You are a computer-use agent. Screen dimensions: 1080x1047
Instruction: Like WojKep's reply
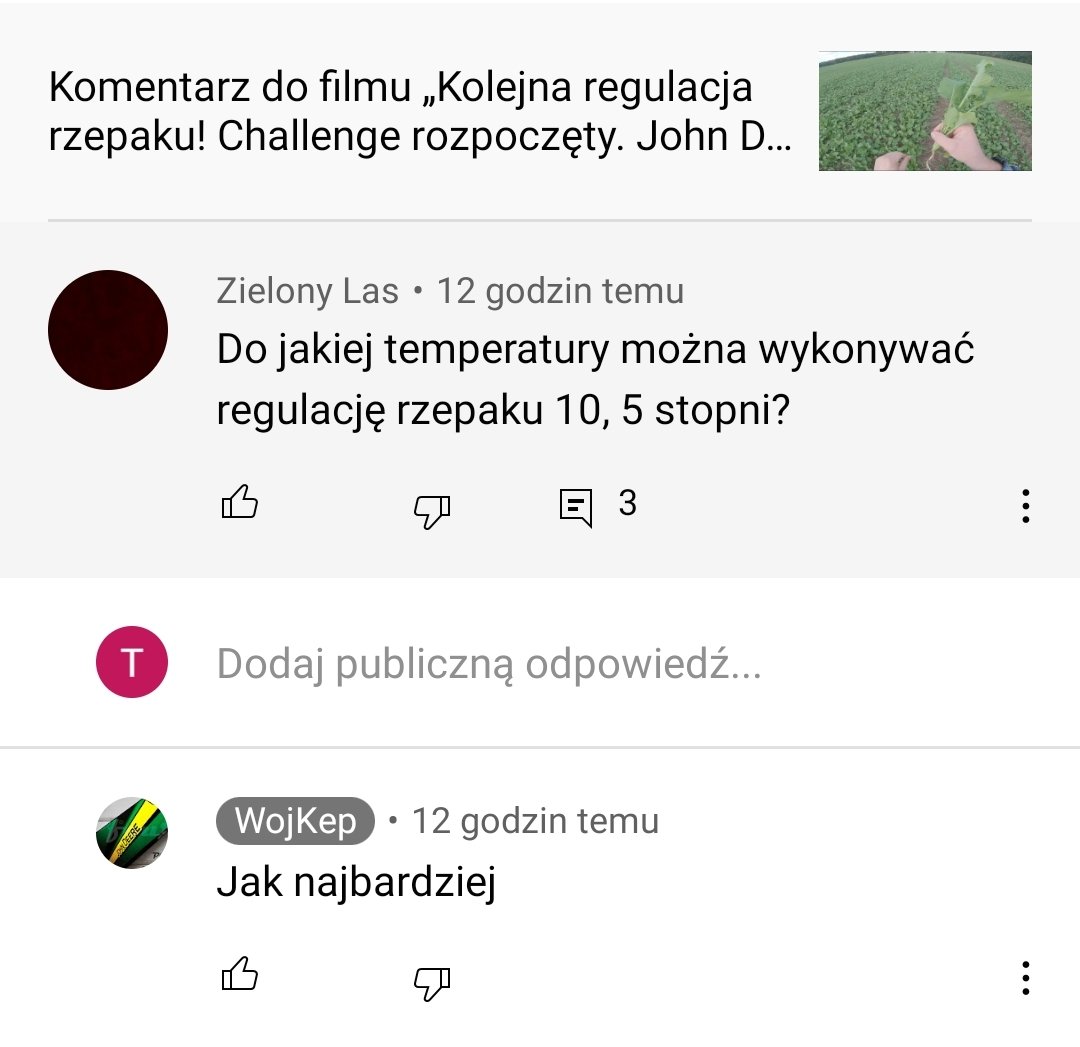click(x=239, y=975)
